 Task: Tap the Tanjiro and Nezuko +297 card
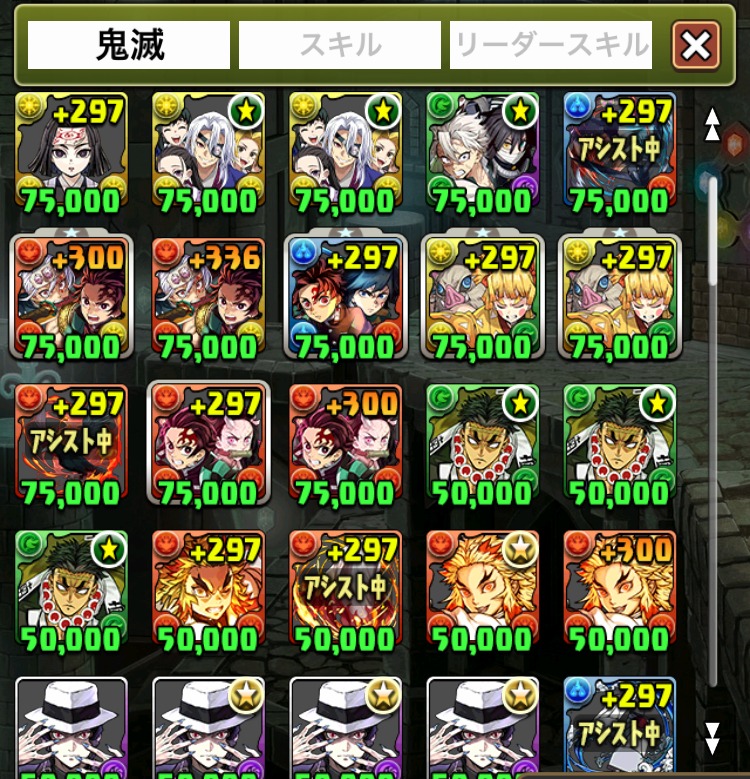tap(208, 443)
